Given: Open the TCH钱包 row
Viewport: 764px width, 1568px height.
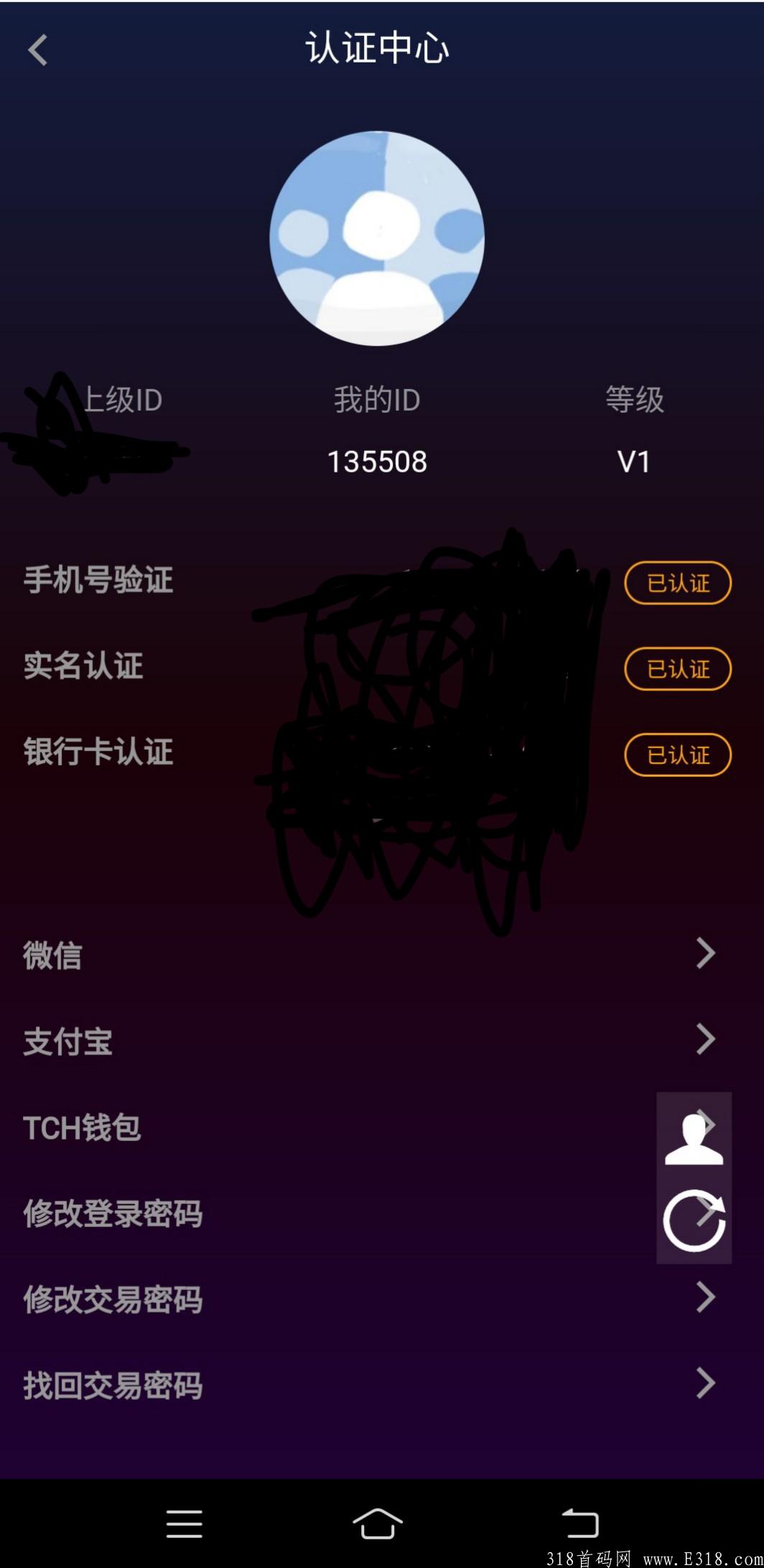Looking at the screenshot, I should pyautogui.click(x=382, y=1126).
